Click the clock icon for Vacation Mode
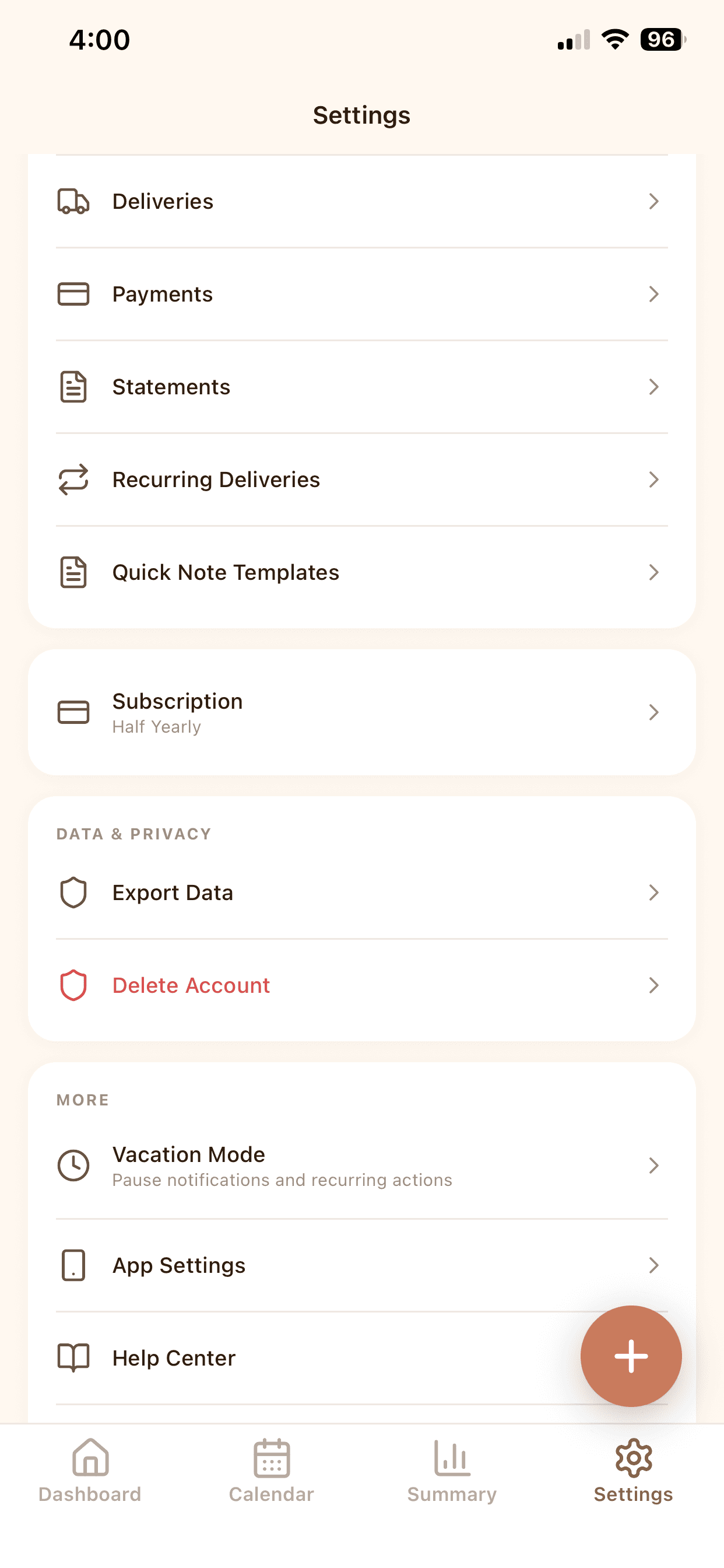 click(x=72, y=1165)
